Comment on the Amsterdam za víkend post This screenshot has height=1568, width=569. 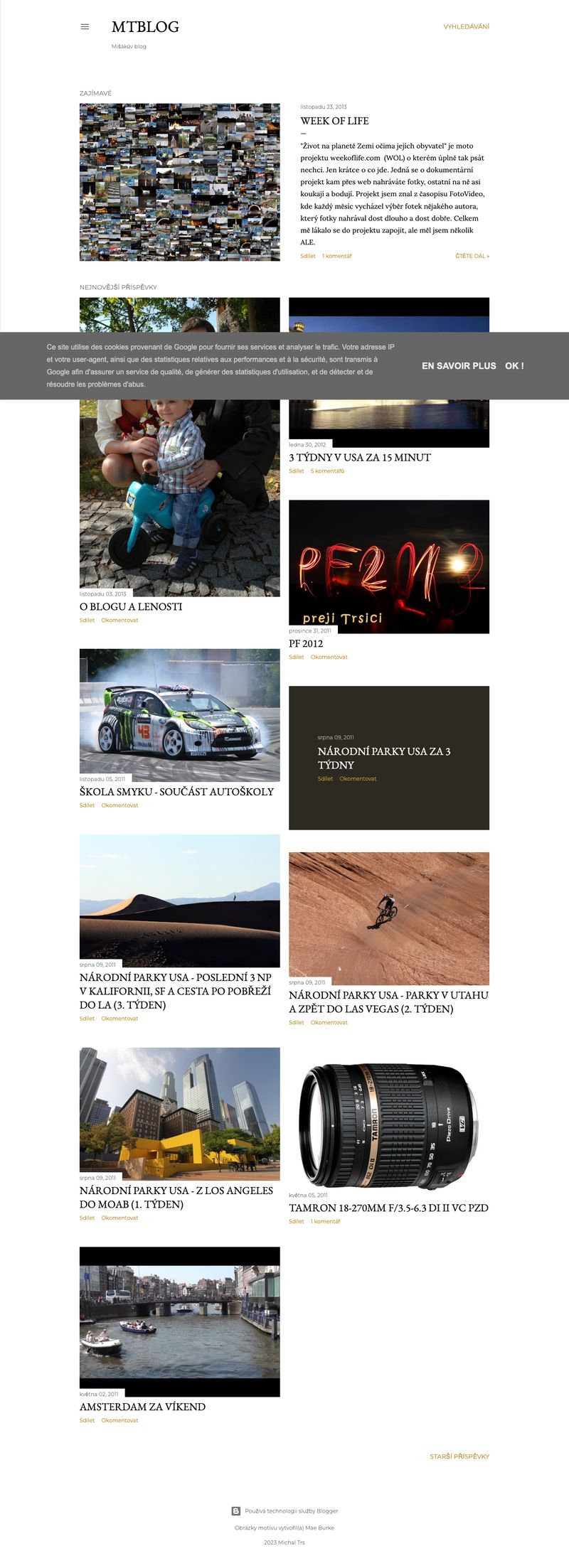tap(119, 1420)
